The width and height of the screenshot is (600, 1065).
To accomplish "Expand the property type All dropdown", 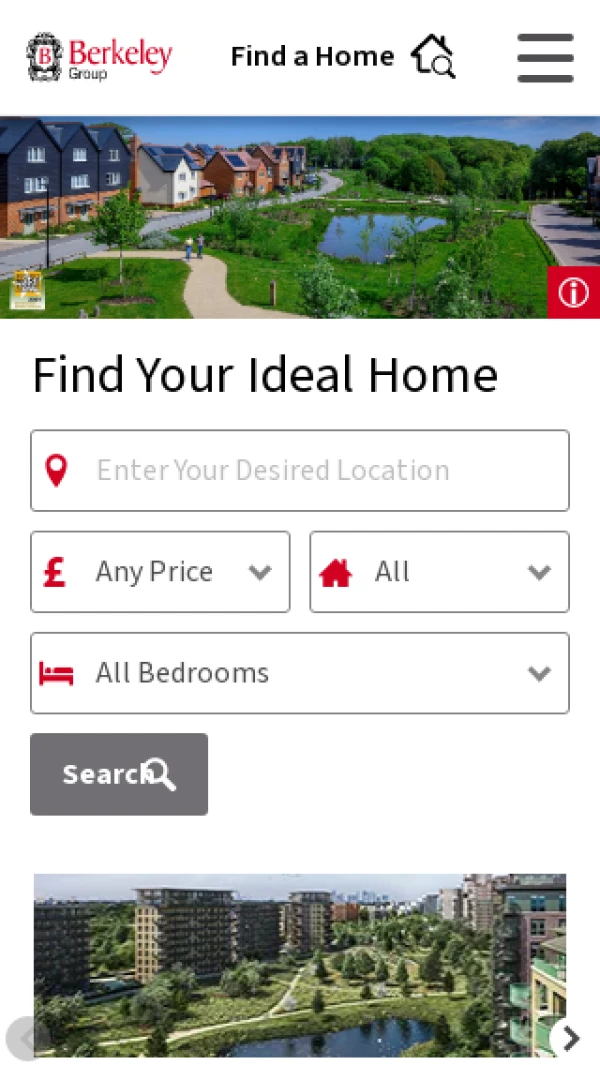I will point(439,572).
